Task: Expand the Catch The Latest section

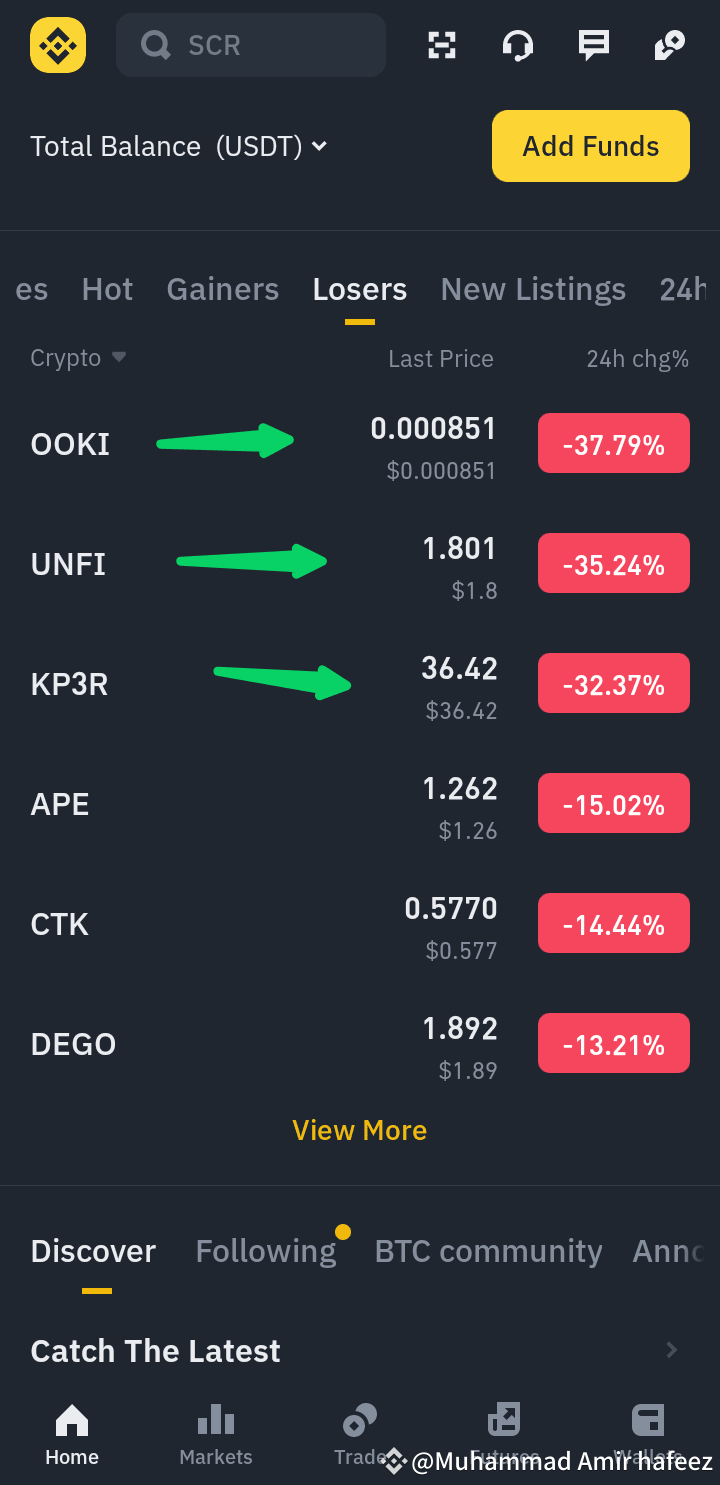Action: point(670,1350)
